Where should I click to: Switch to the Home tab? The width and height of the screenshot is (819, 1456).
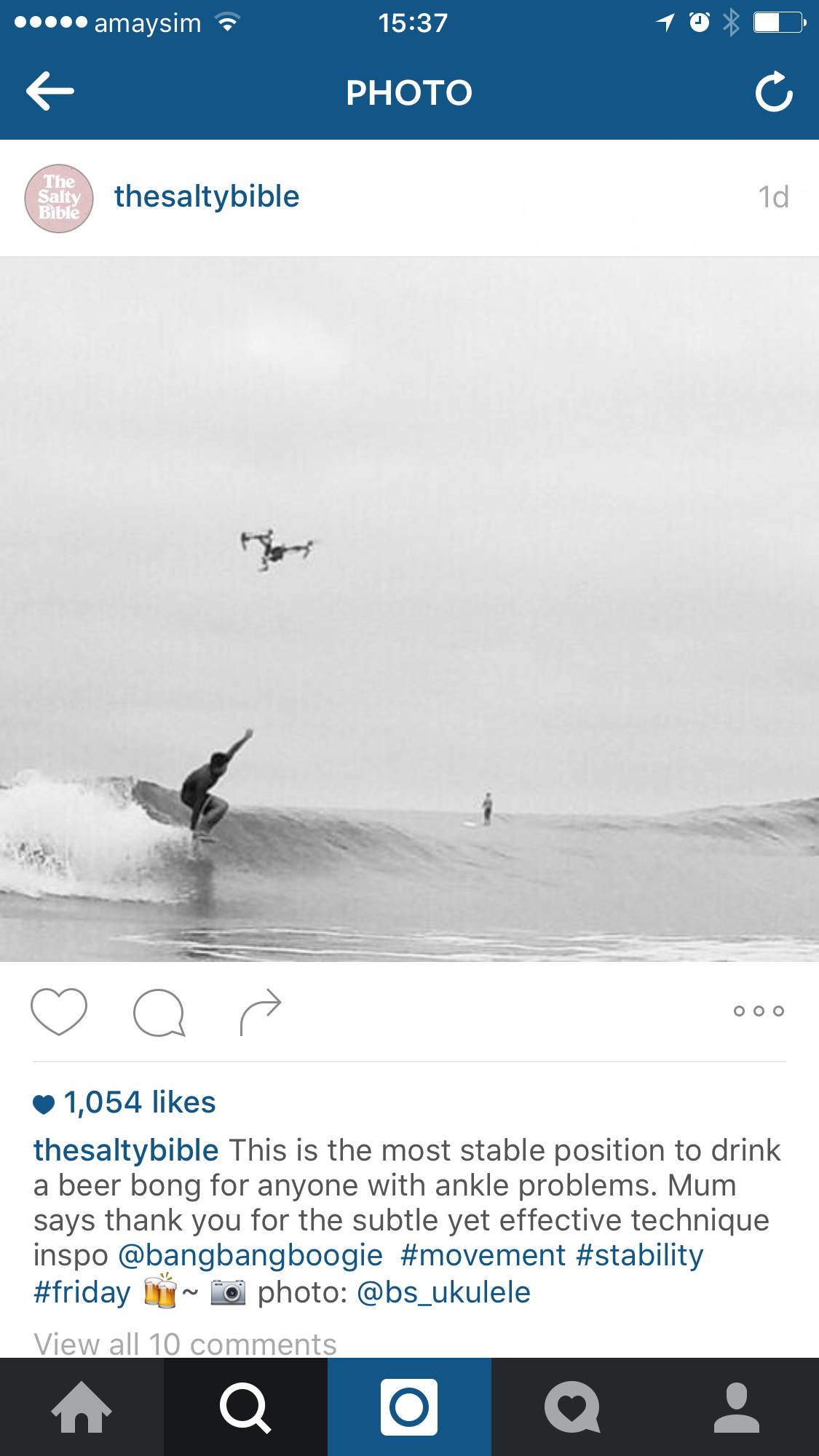[82, 1407]
